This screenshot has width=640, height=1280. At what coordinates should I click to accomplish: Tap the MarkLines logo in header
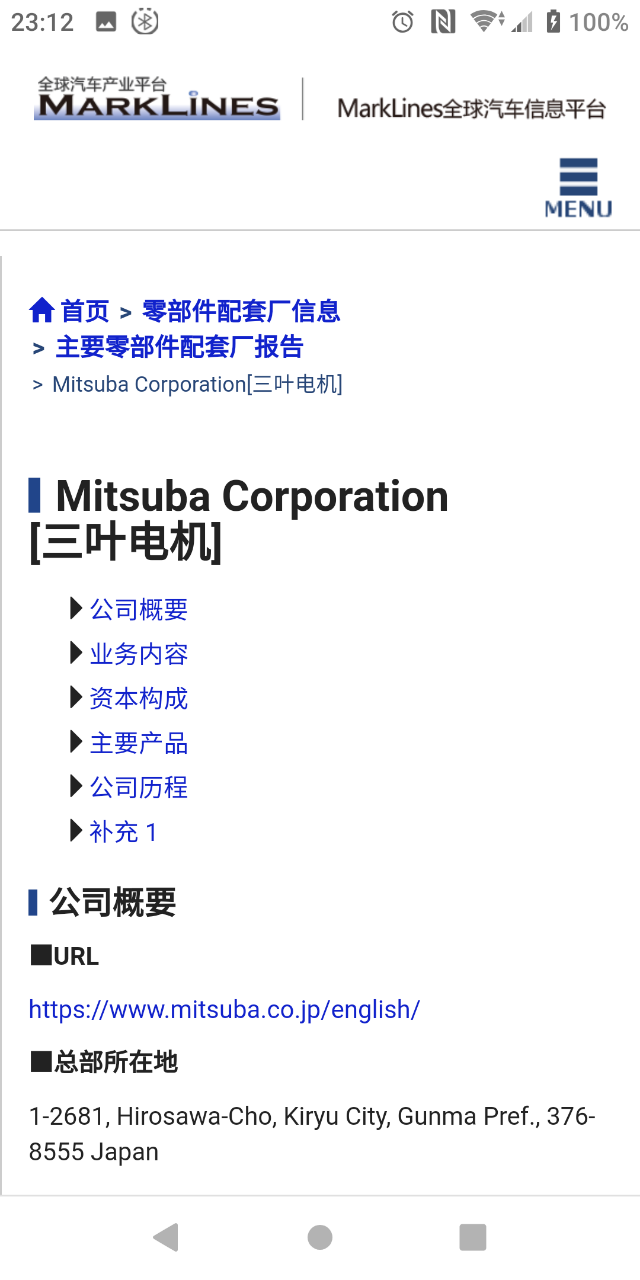tap(157, 99)
